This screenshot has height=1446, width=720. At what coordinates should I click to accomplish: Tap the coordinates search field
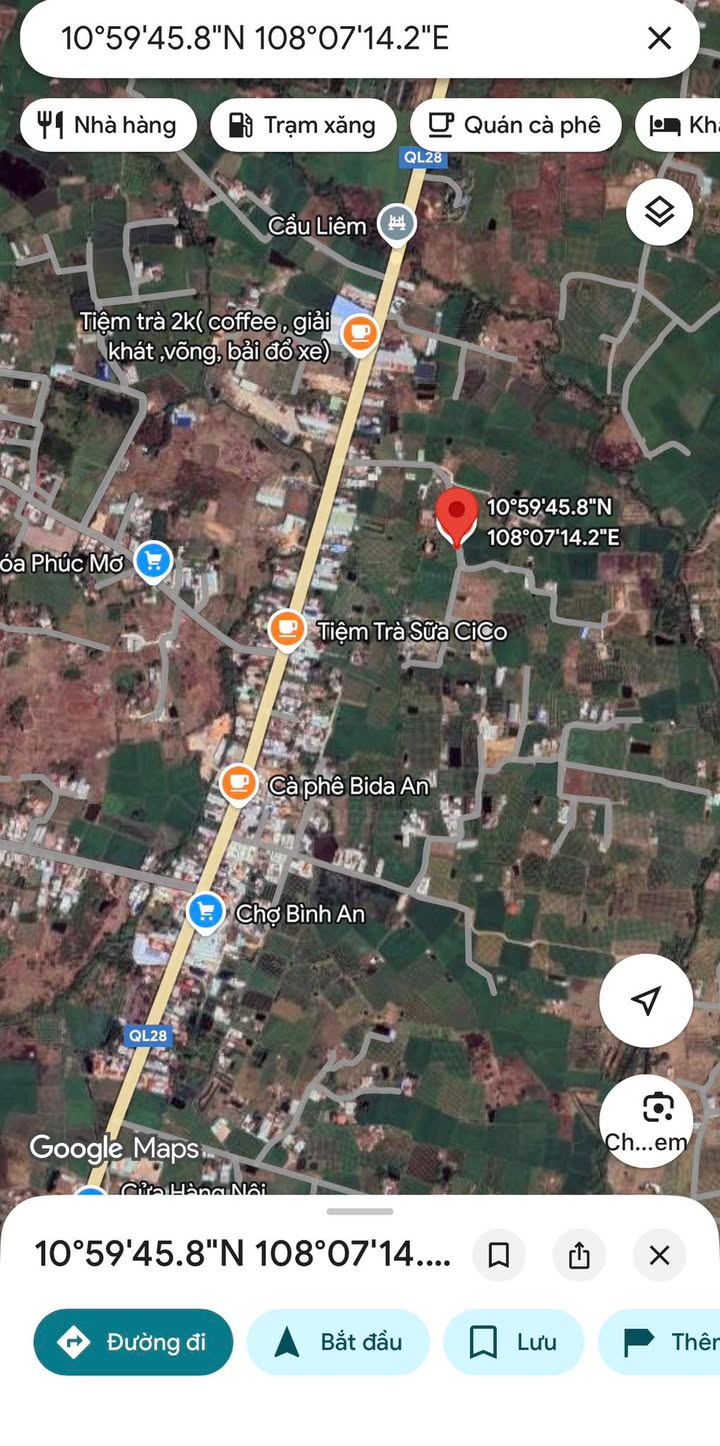330,39
